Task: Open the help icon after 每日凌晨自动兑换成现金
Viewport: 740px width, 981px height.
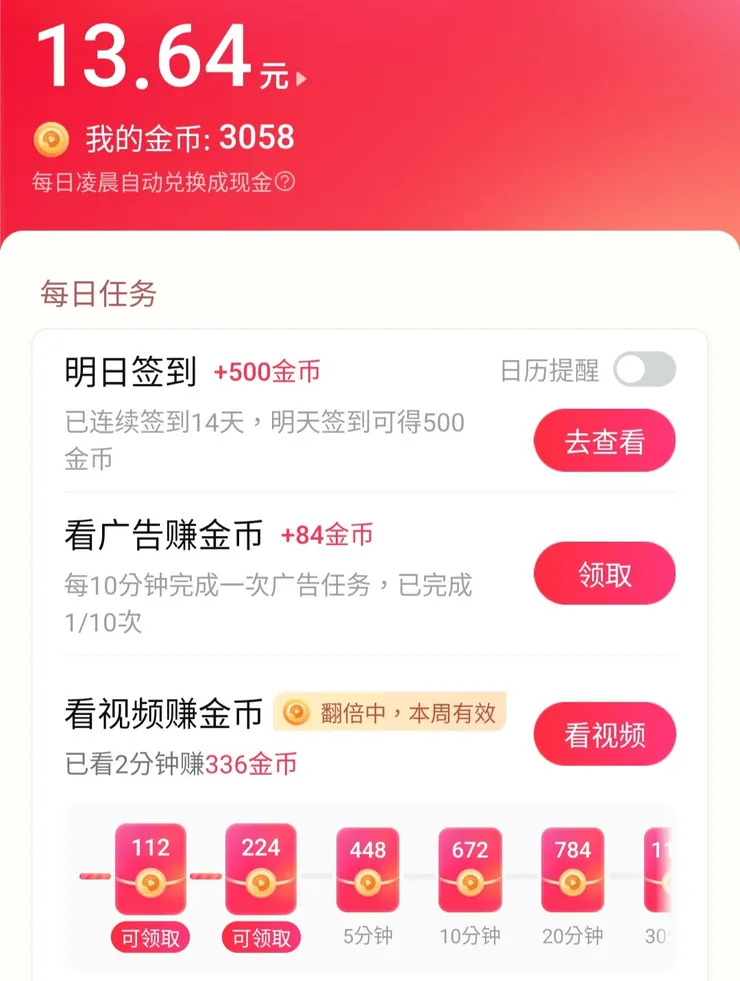Action: (285, 180)
